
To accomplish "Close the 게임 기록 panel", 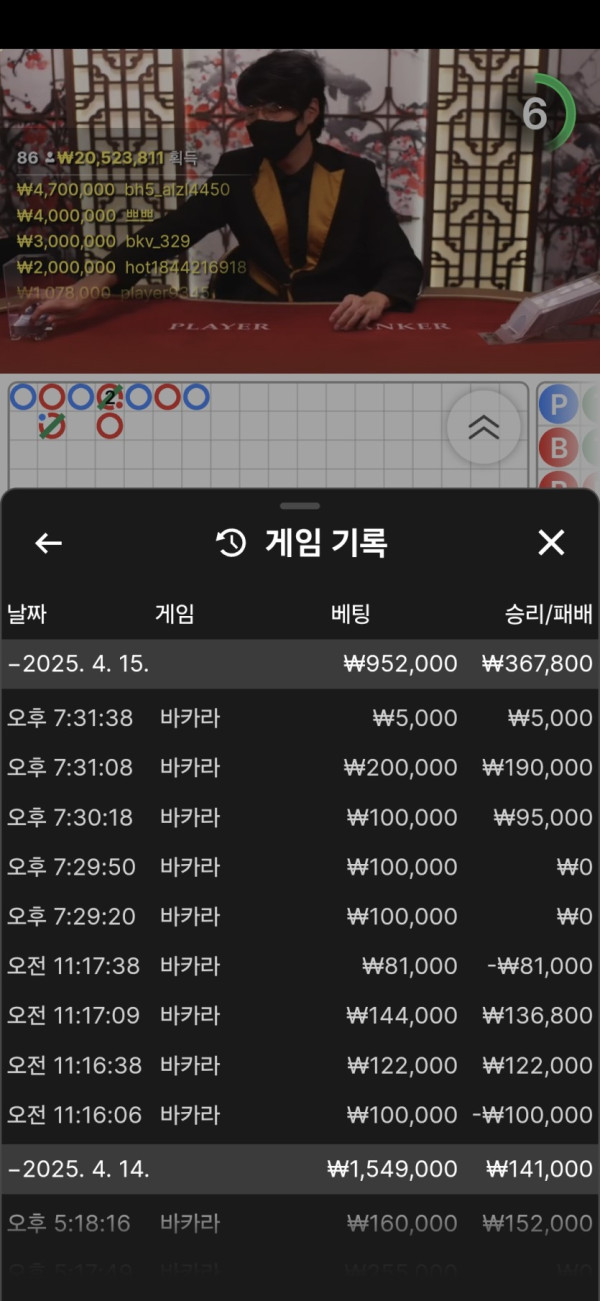I will click(551, 543).
